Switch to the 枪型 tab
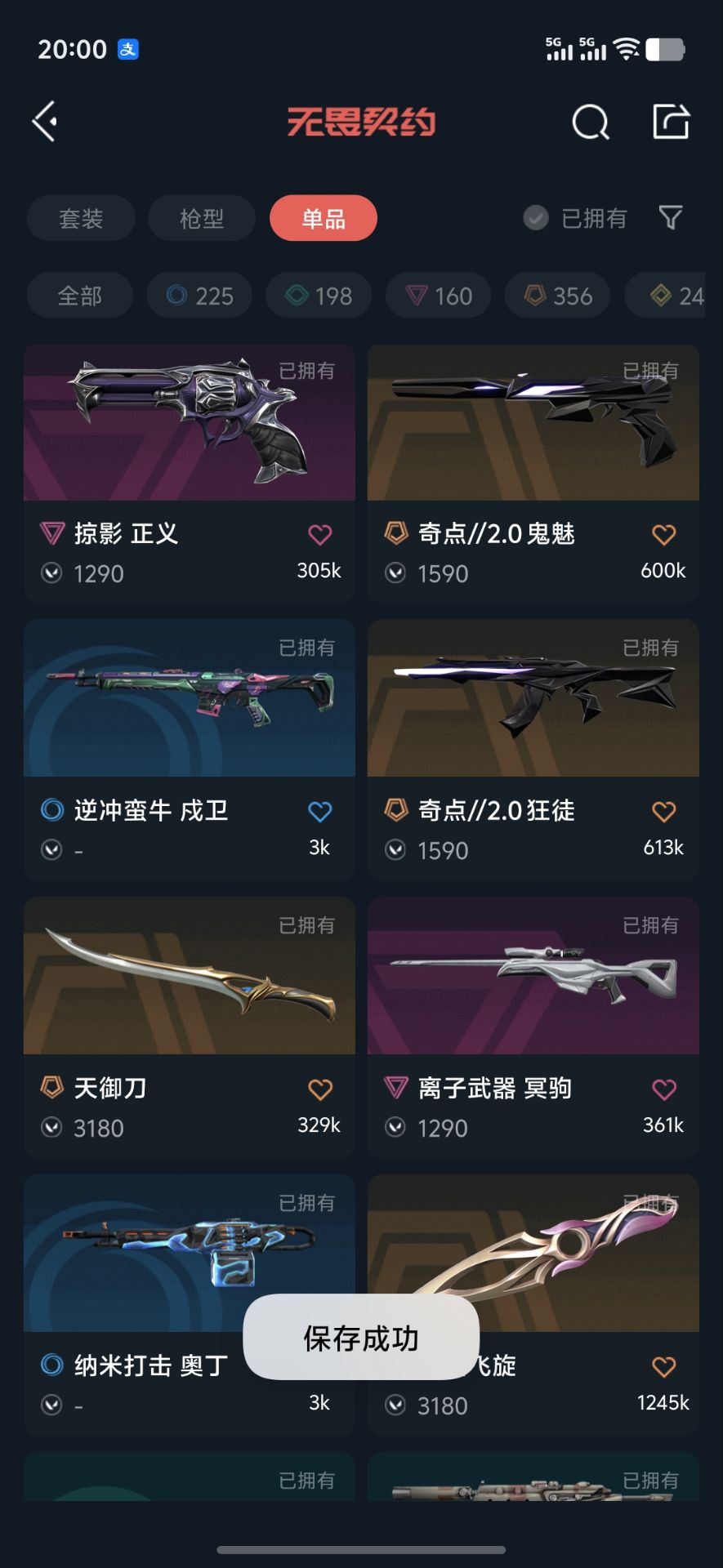The width and height of the screenshot is (723, 1568). 200,218
